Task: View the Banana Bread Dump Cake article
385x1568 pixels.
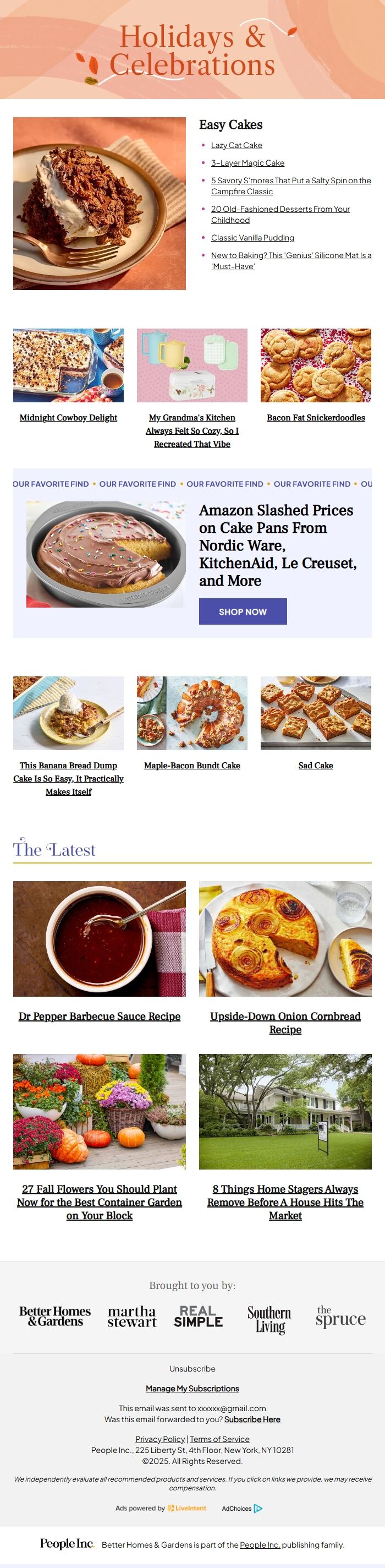Action: tap(68, 779)
